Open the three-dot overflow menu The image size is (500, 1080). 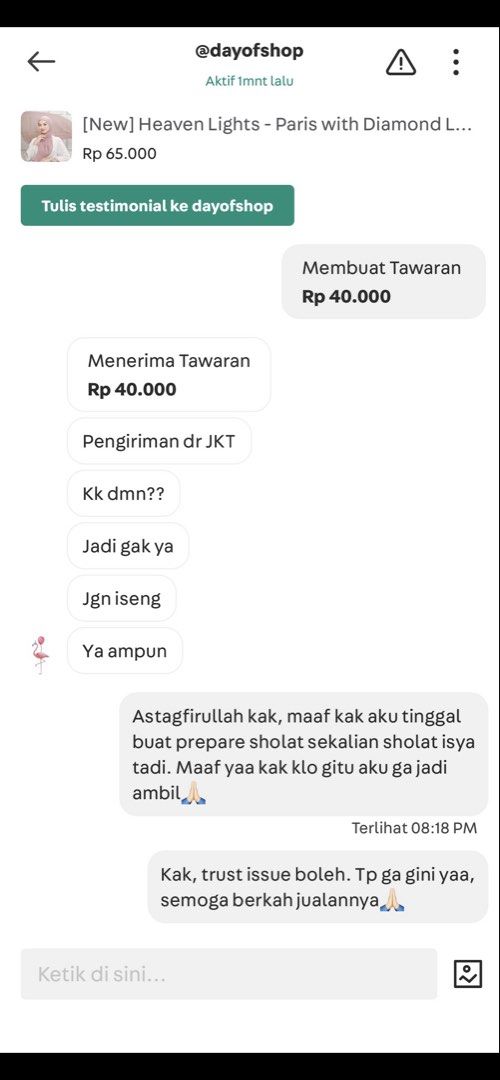point(456,62)
